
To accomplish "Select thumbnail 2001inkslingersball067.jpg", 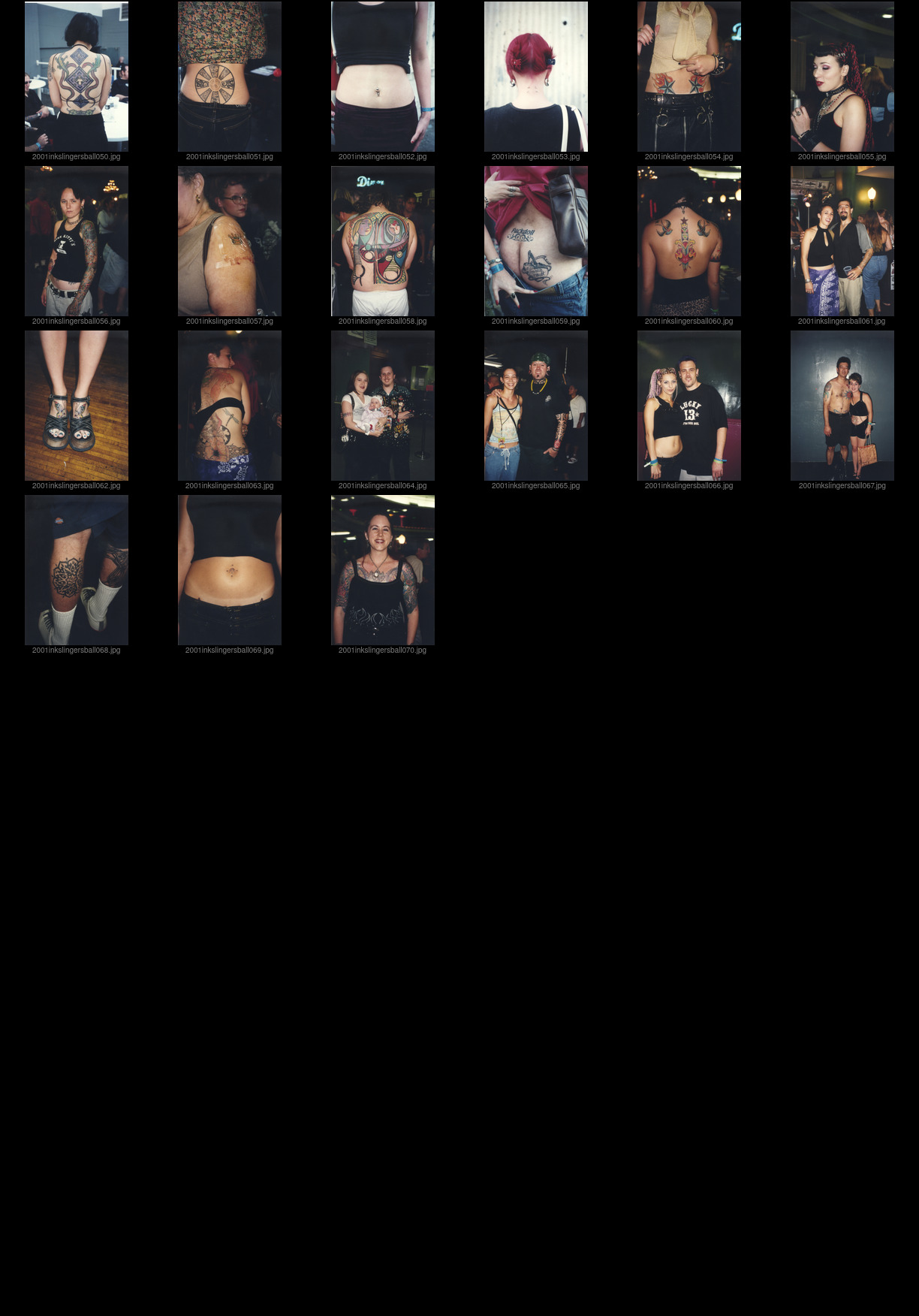I will point(842,406).
